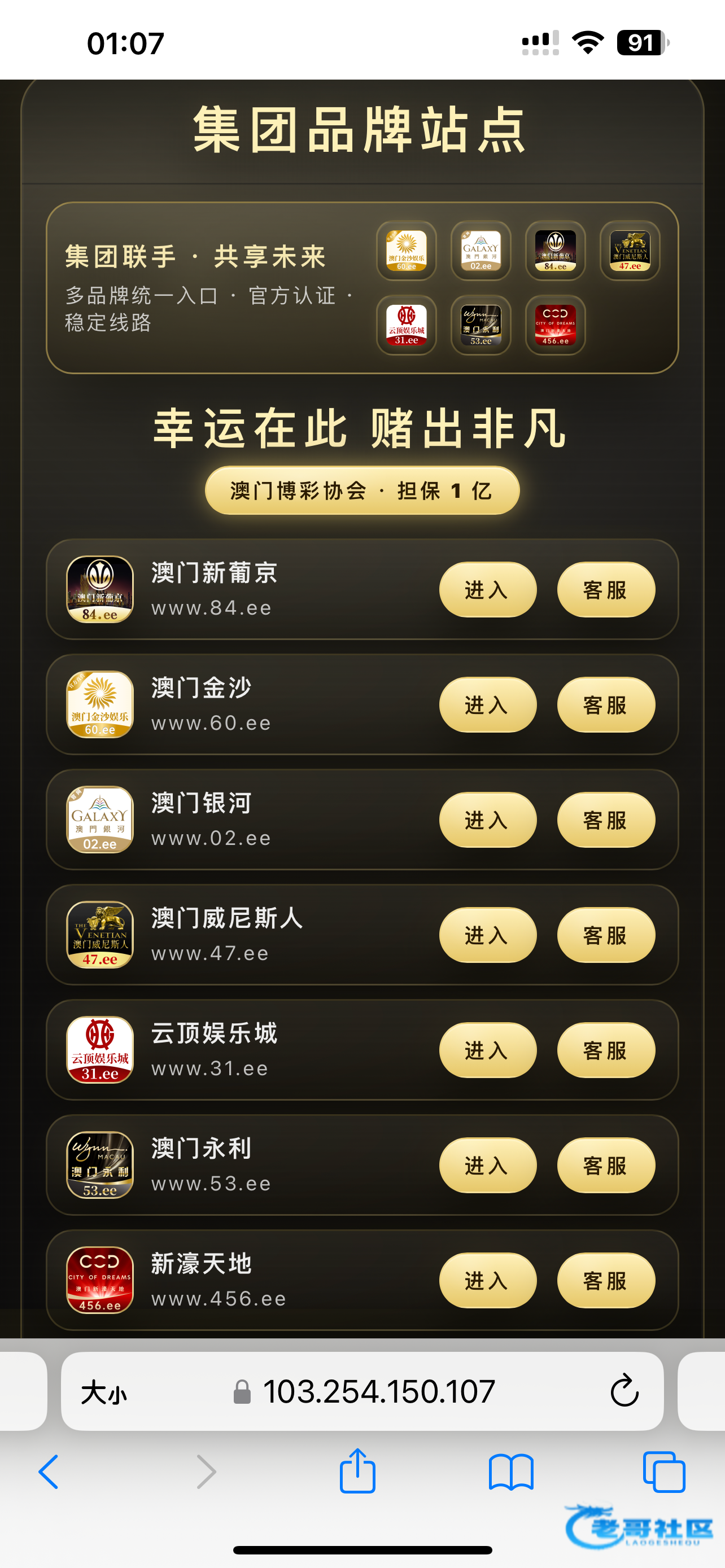
Task: Contact 客服 for 澳门新葡京
Action: click(x=606, y=589)
